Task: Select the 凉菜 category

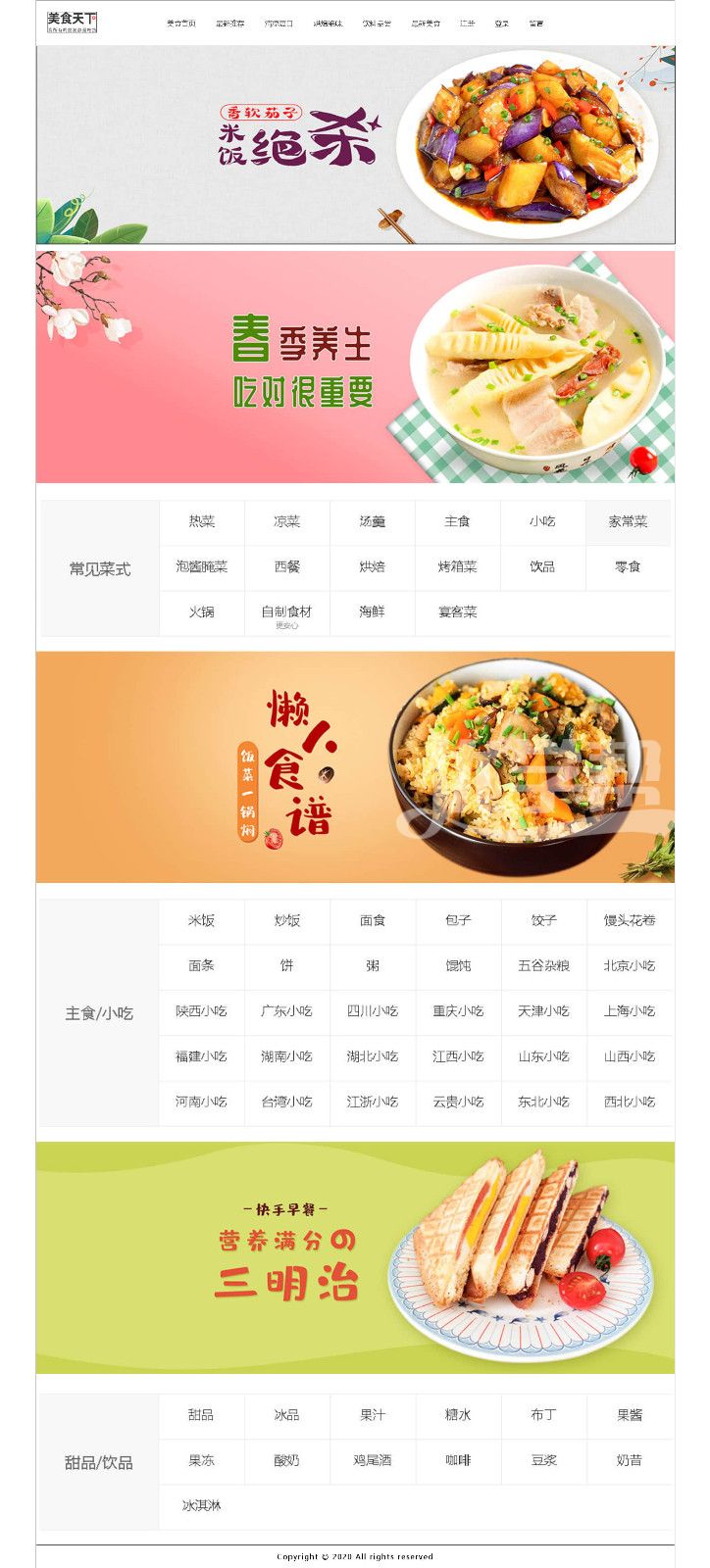Action: click(287, 521)
